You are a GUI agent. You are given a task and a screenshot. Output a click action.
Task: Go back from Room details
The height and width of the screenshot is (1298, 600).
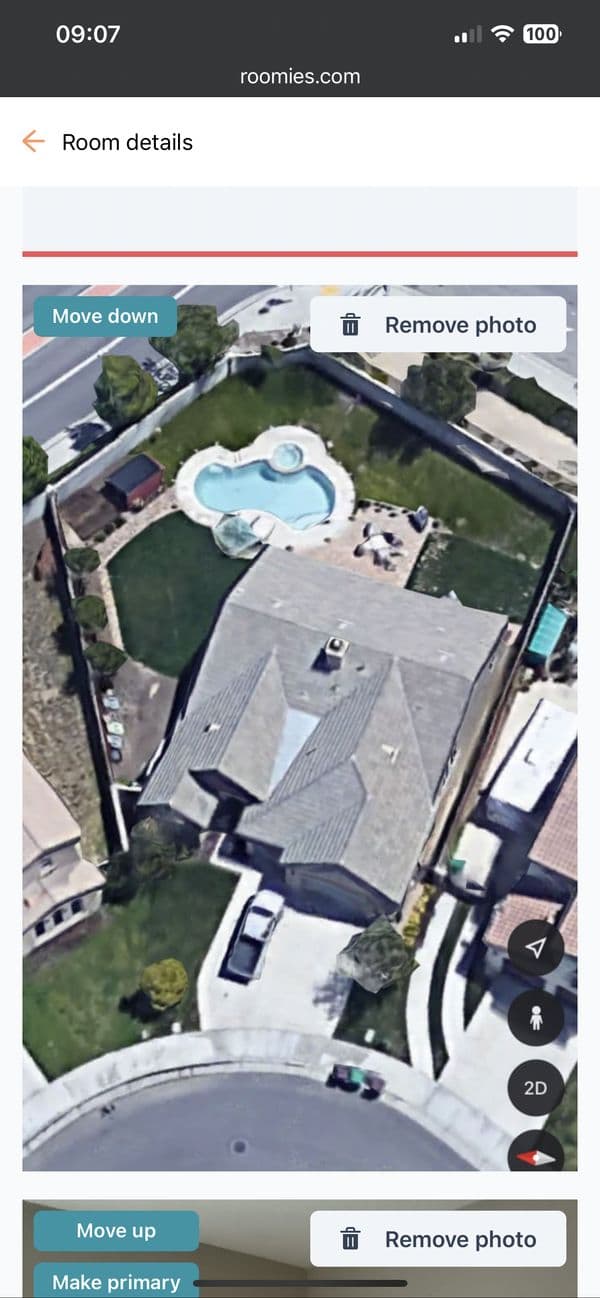34,142
